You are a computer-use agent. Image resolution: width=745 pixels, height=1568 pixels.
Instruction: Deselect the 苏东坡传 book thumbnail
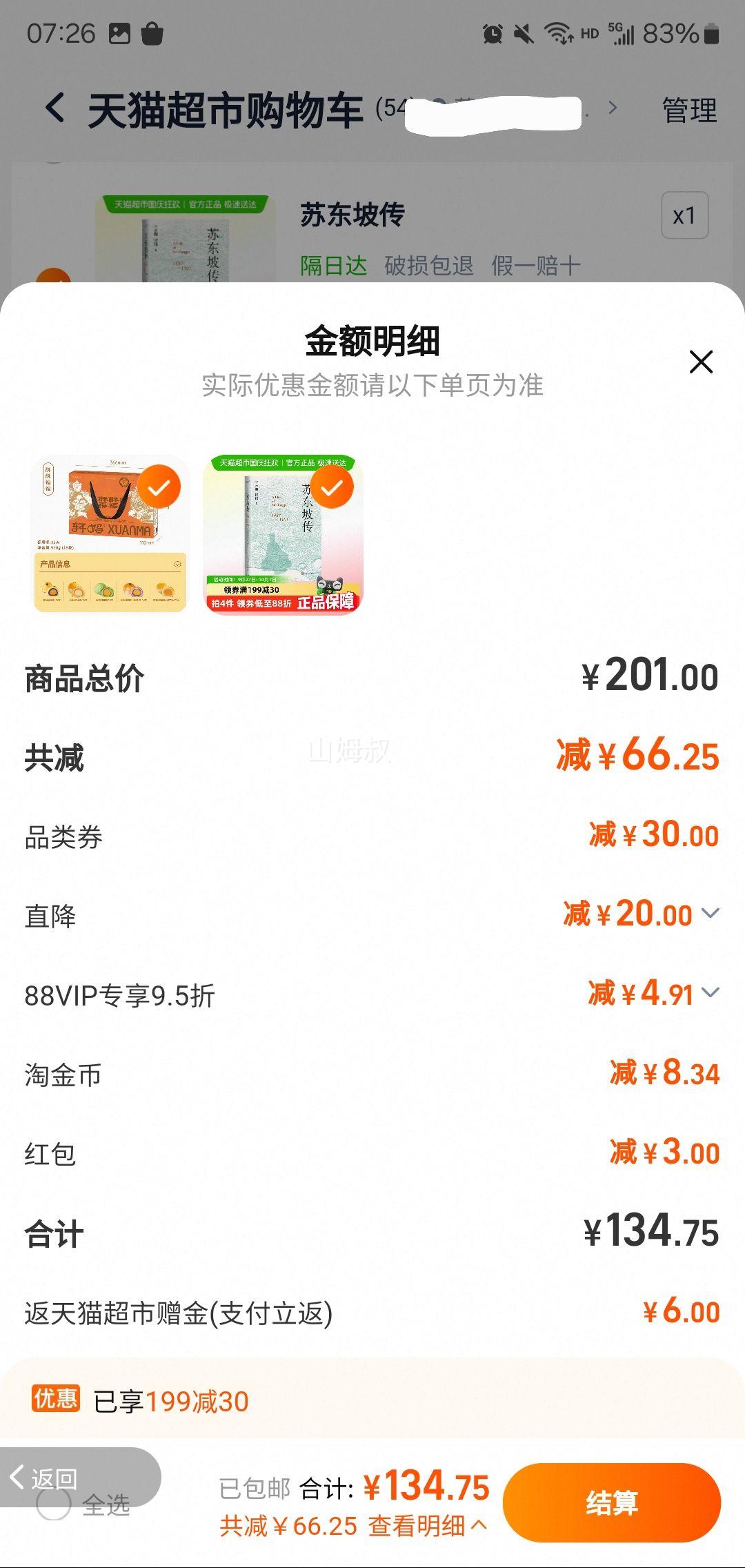pos(332,487)
